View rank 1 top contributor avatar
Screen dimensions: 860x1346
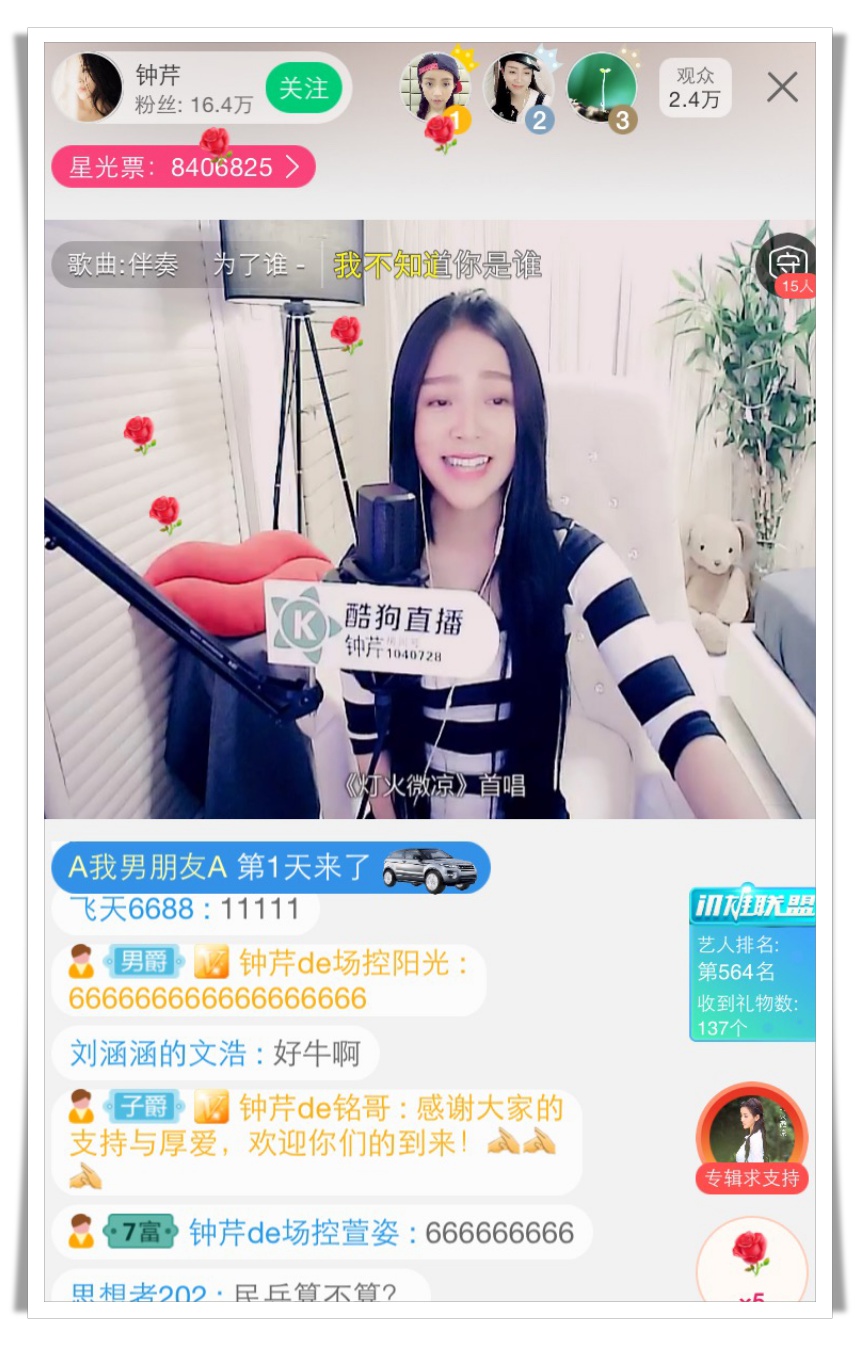(435, 88)
